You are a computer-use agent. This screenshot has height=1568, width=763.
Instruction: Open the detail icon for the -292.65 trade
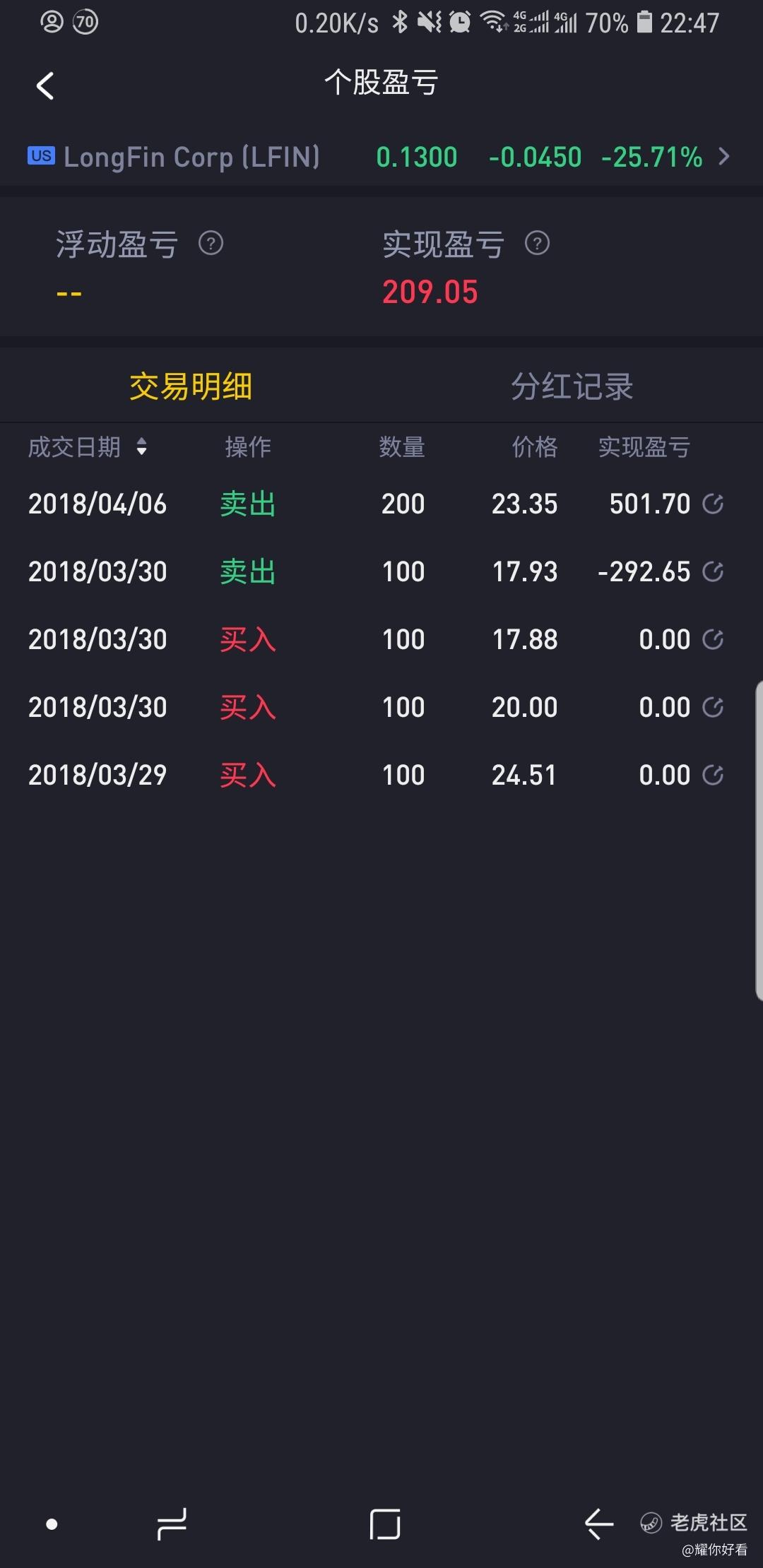[x=713, y=571]
